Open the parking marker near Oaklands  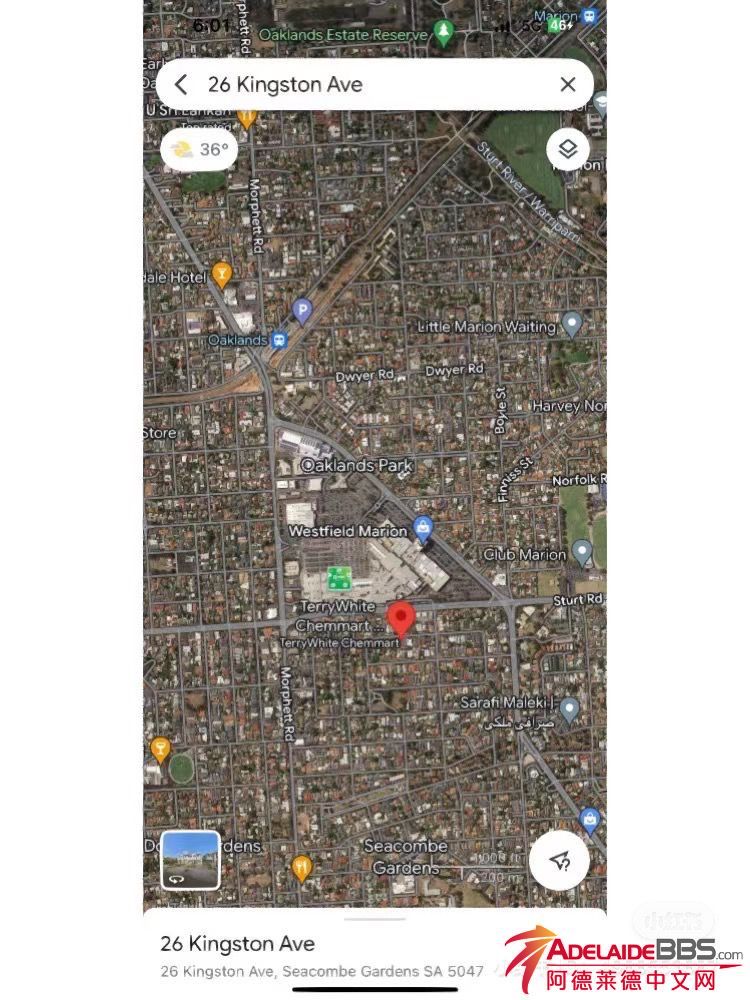[301, 312]
